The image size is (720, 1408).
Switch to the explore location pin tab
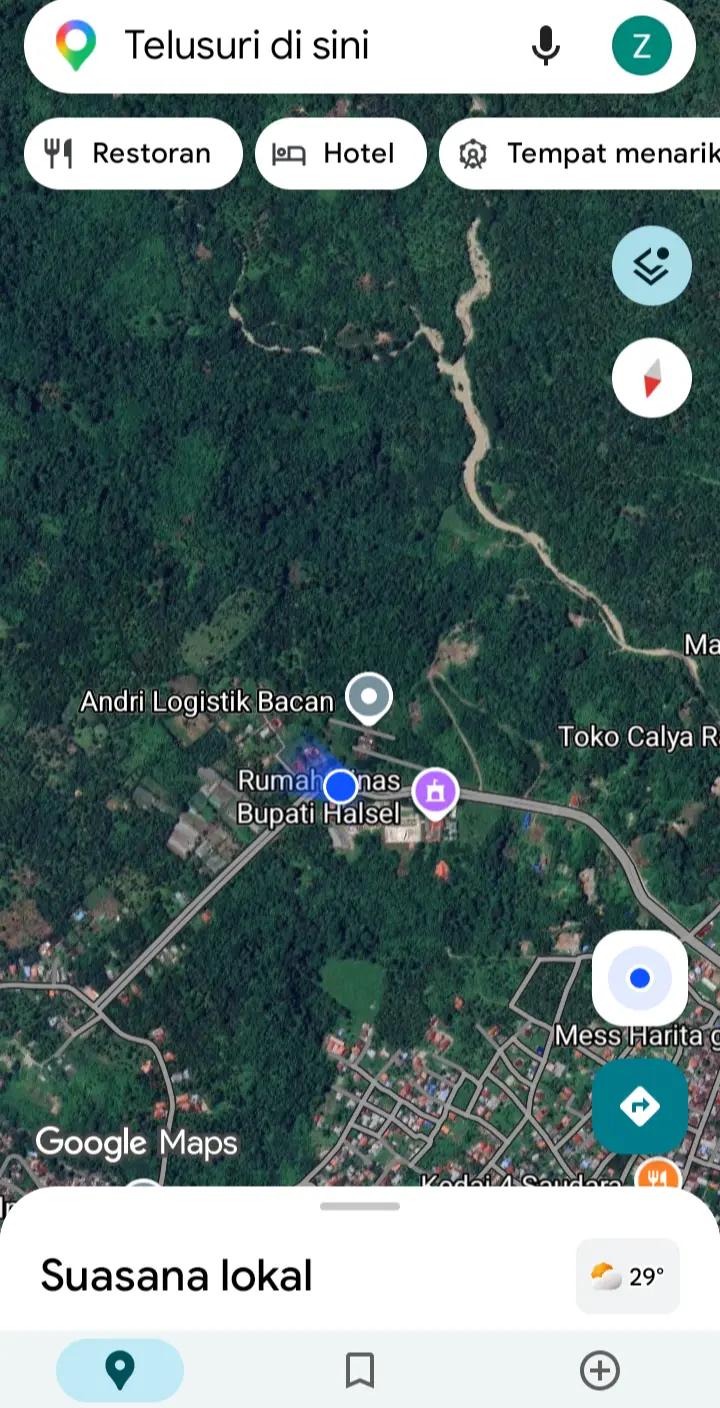click(120, 1370)
